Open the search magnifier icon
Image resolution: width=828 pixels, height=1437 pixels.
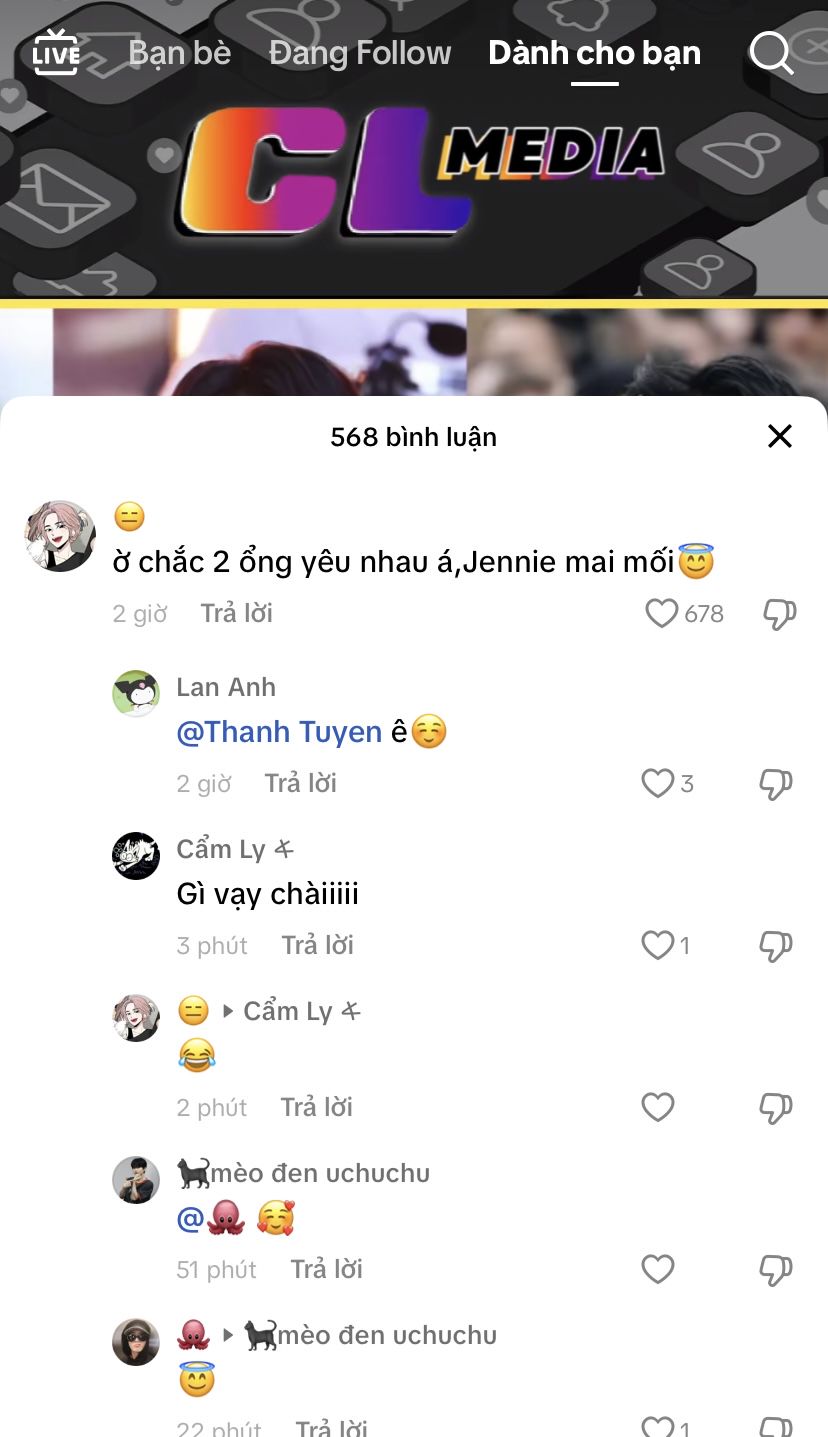pyautogui.click(x=771, y=53)
